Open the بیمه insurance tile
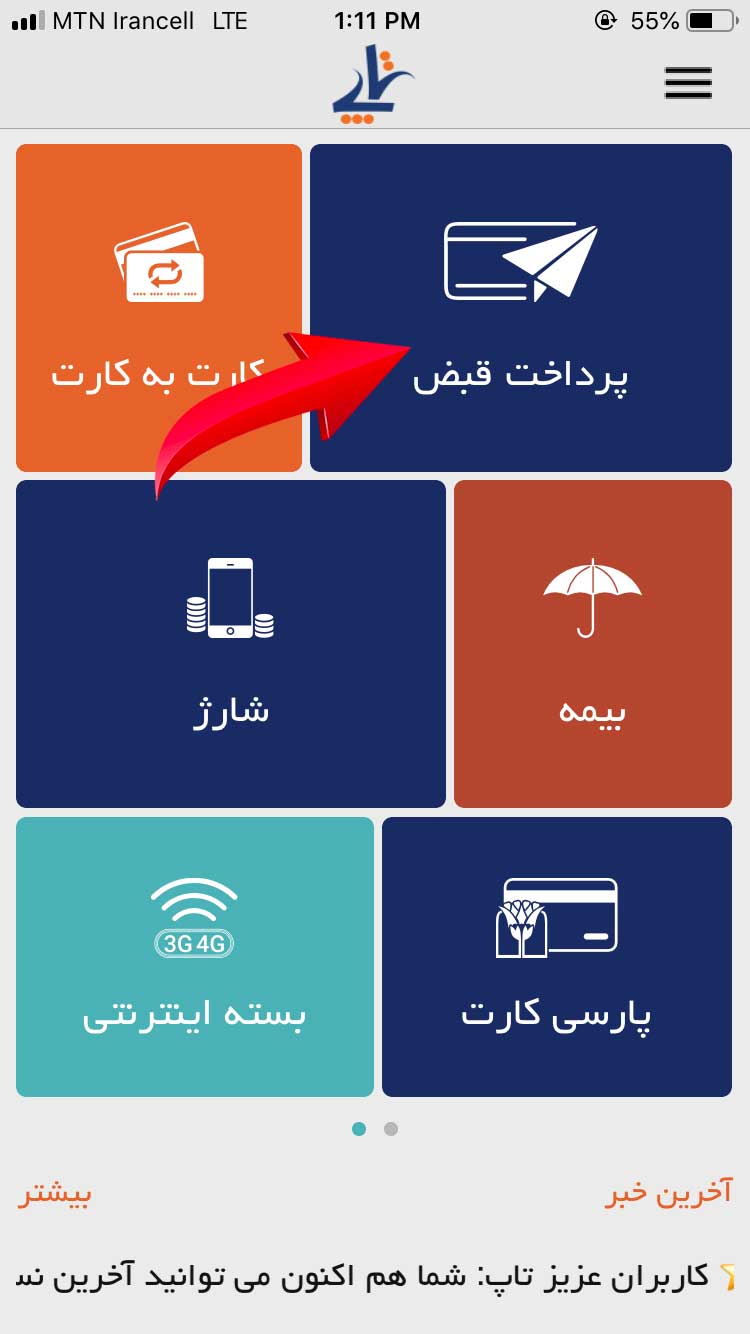This screenshot has height=1334, width=750. click(x=593, y=644)
